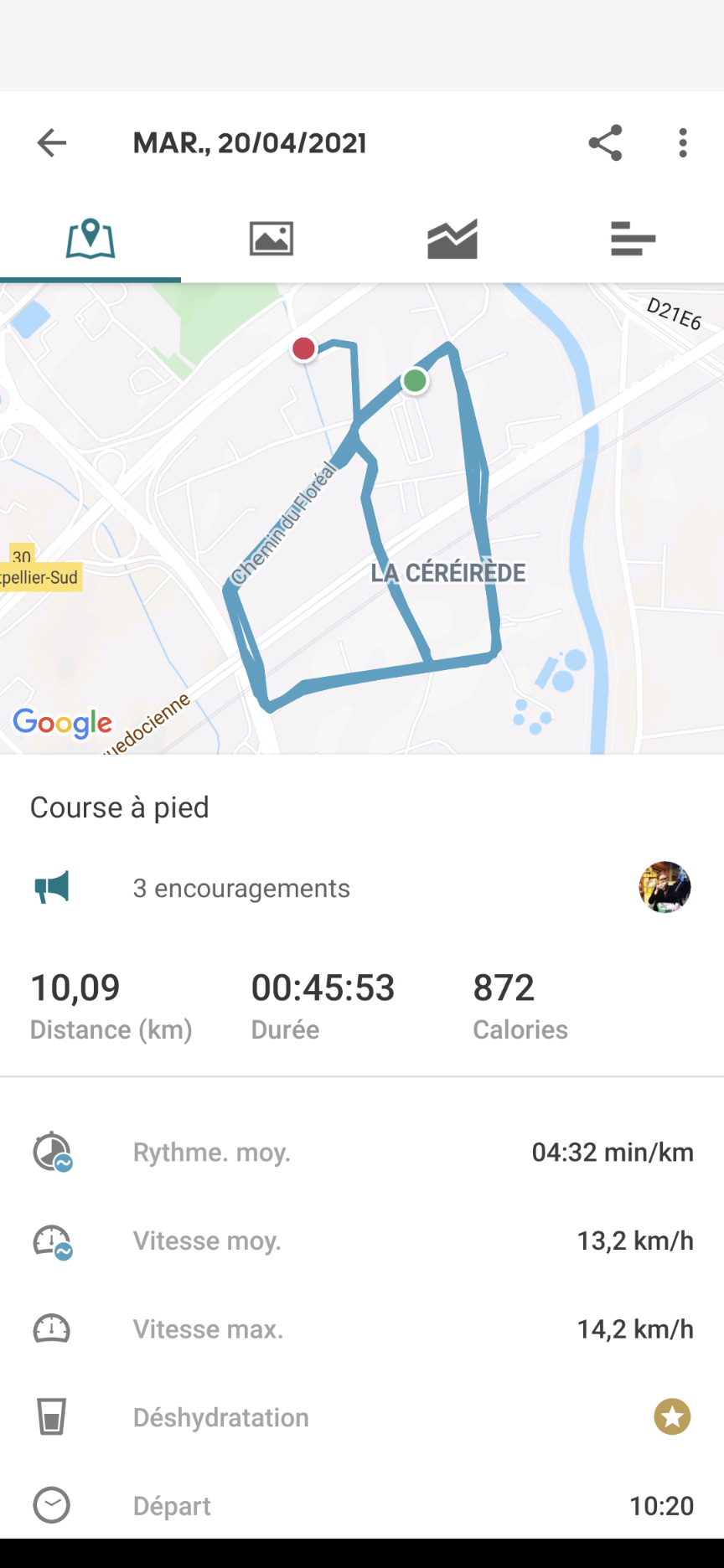Open the charts graph tab
Image resolution: width=724 pixels, height=1568 pixels.
click(452, 240)
